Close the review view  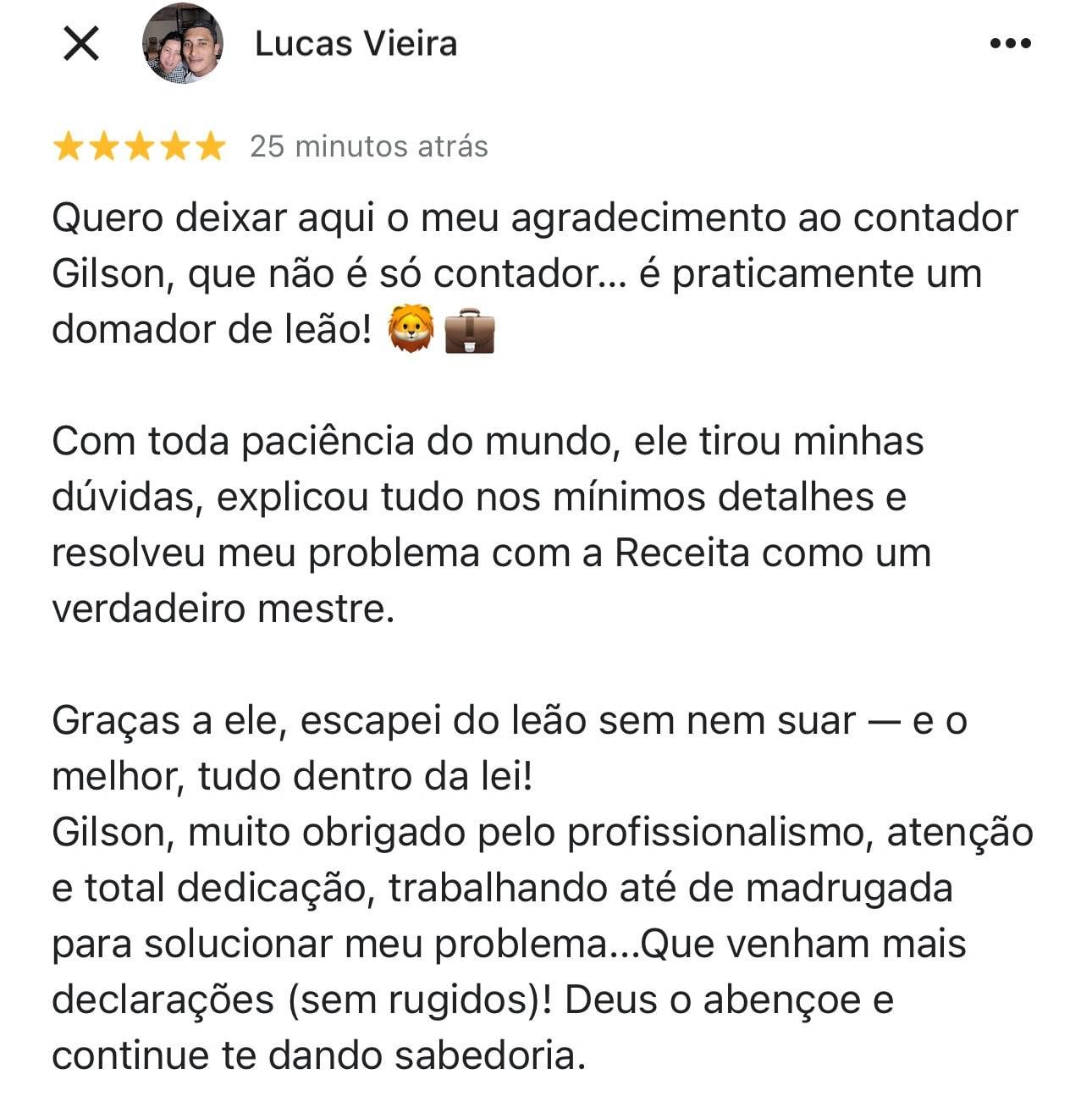(x=81, y=44)
